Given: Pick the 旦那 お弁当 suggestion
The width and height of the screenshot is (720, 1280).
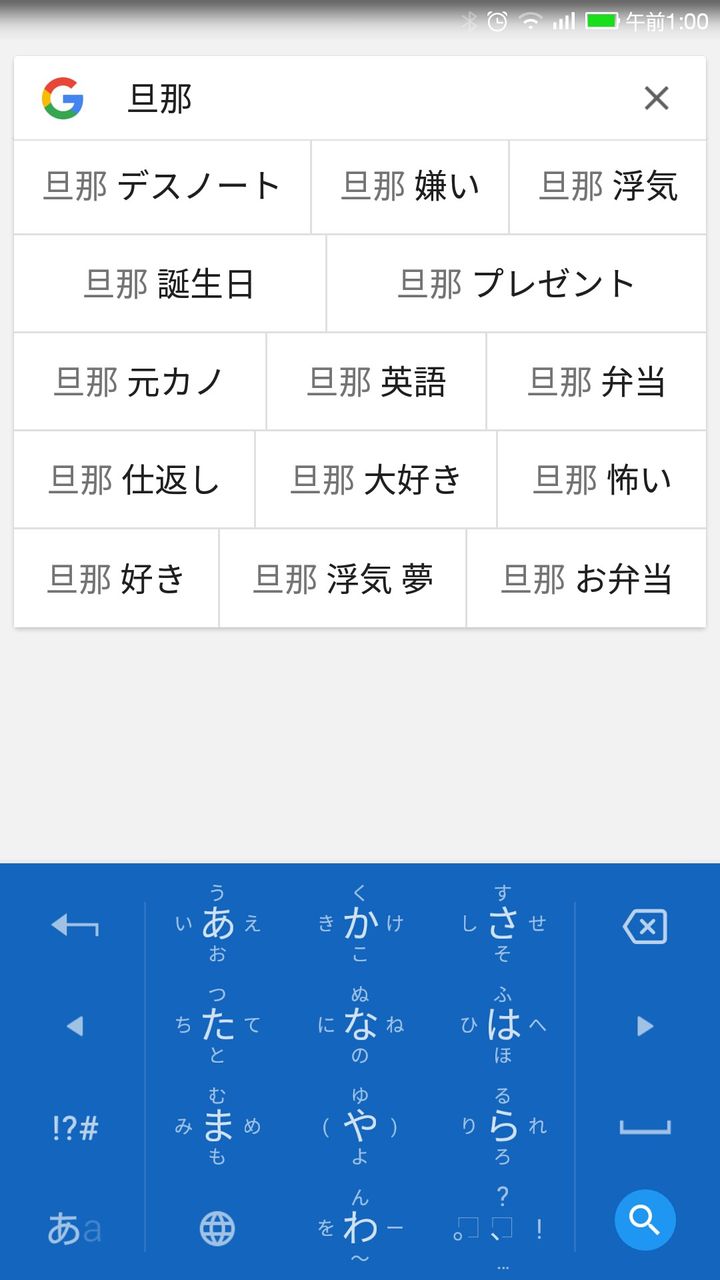Looking at the screenshot, I should 587,579.
